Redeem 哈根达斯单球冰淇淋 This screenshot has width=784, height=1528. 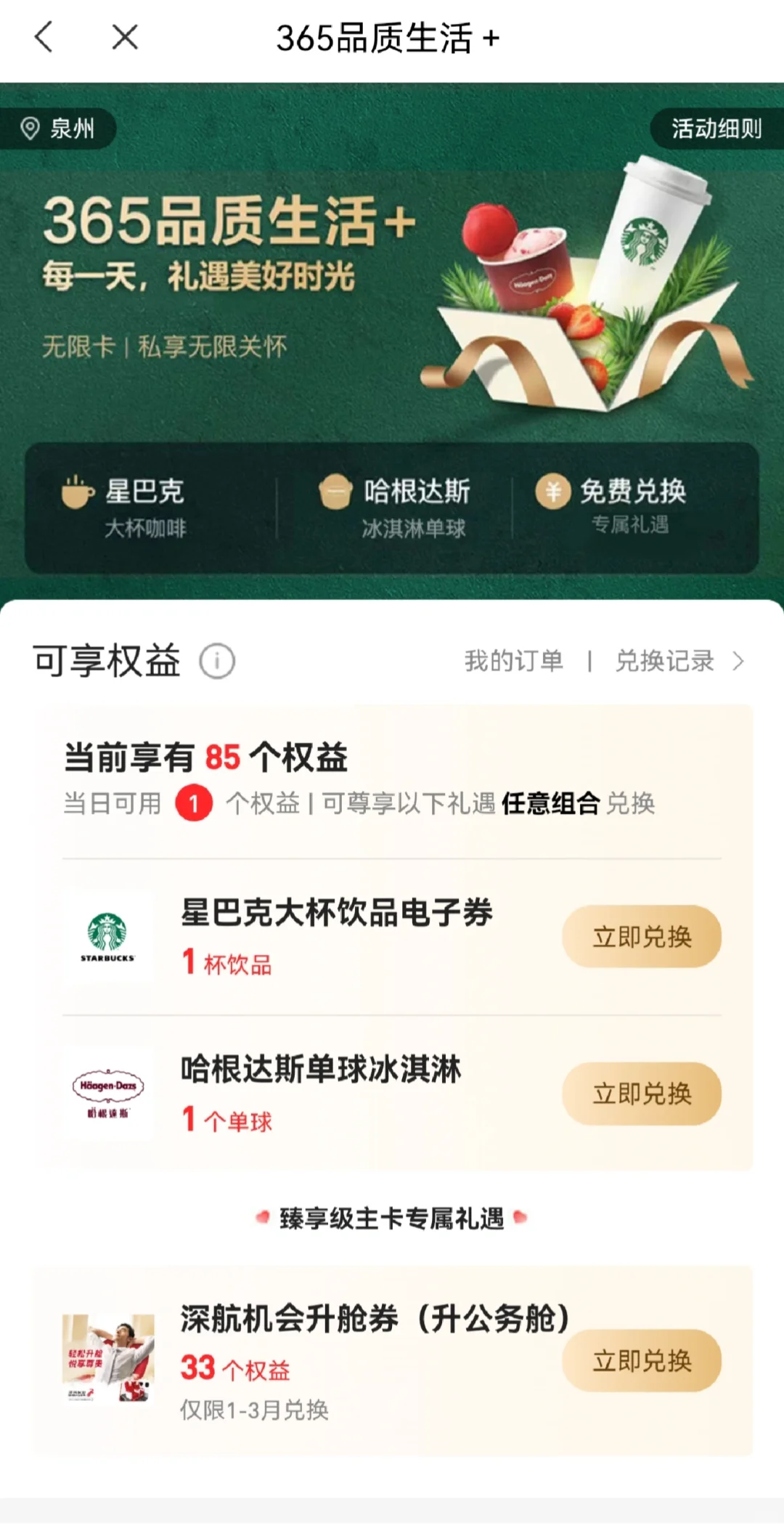(641, 1093)
